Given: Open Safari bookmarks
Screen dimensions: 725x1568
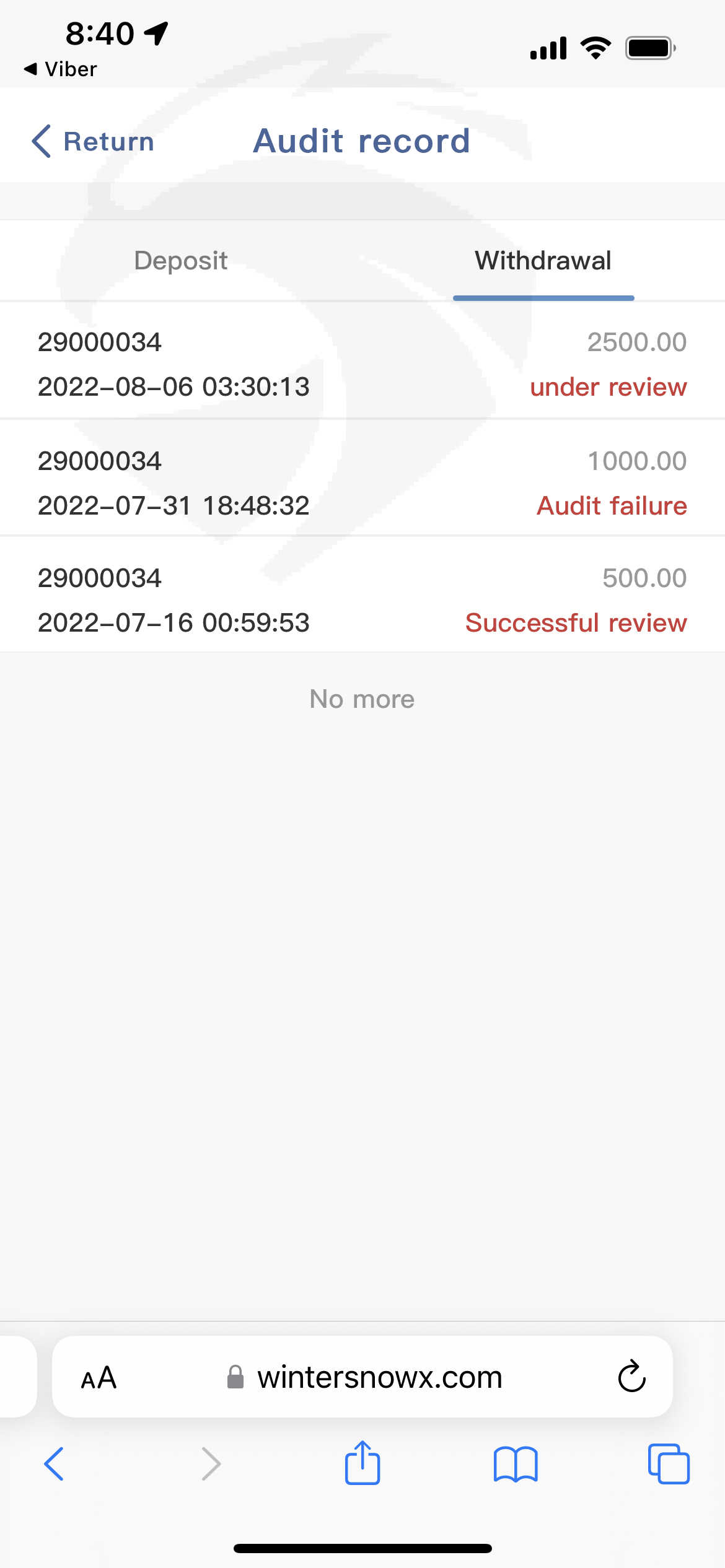Looking at the screenshot, I should (x=516, y=1465).
